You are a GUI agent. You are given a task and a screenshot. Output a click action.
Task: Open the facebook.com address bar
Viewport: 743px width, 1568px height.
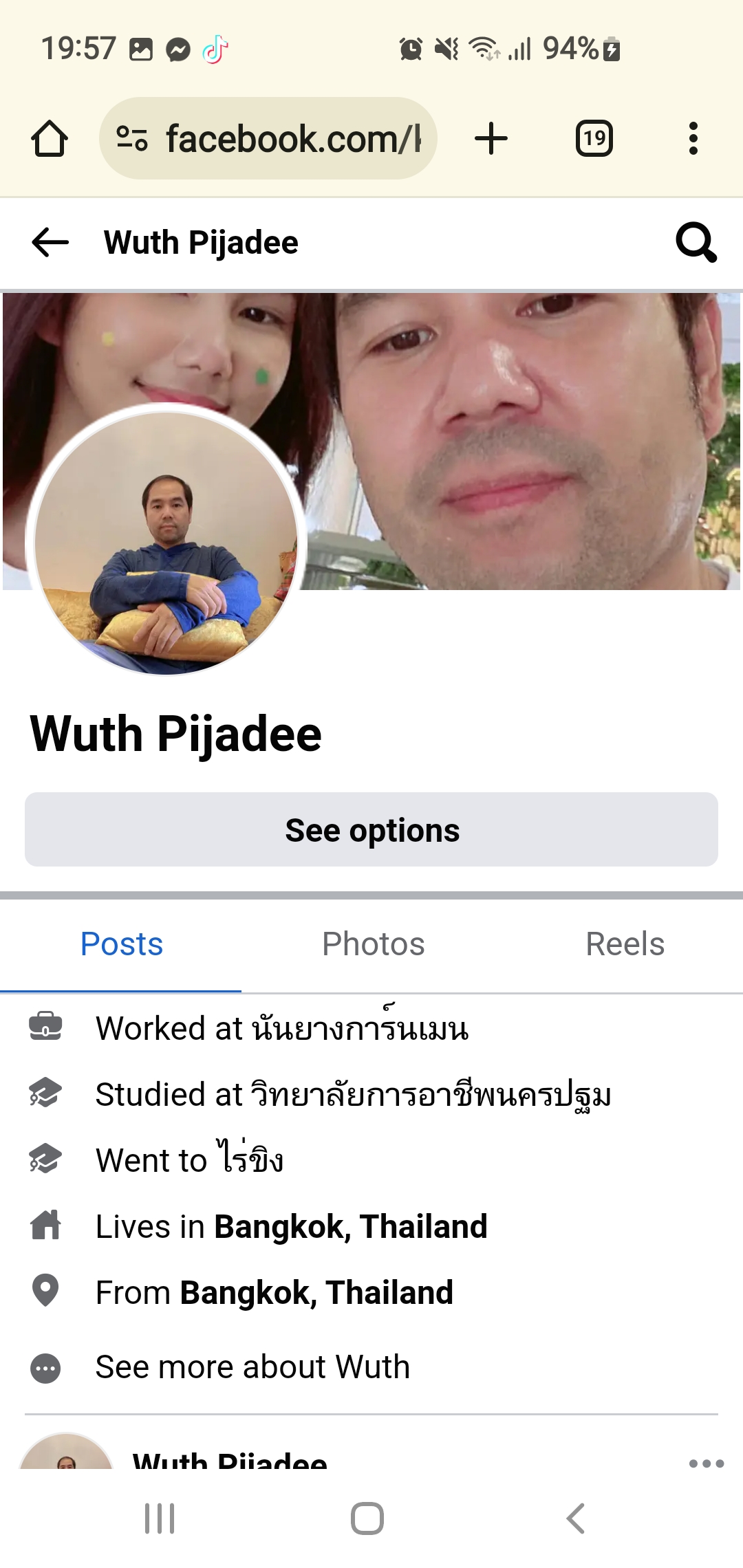tap(268, 138)
